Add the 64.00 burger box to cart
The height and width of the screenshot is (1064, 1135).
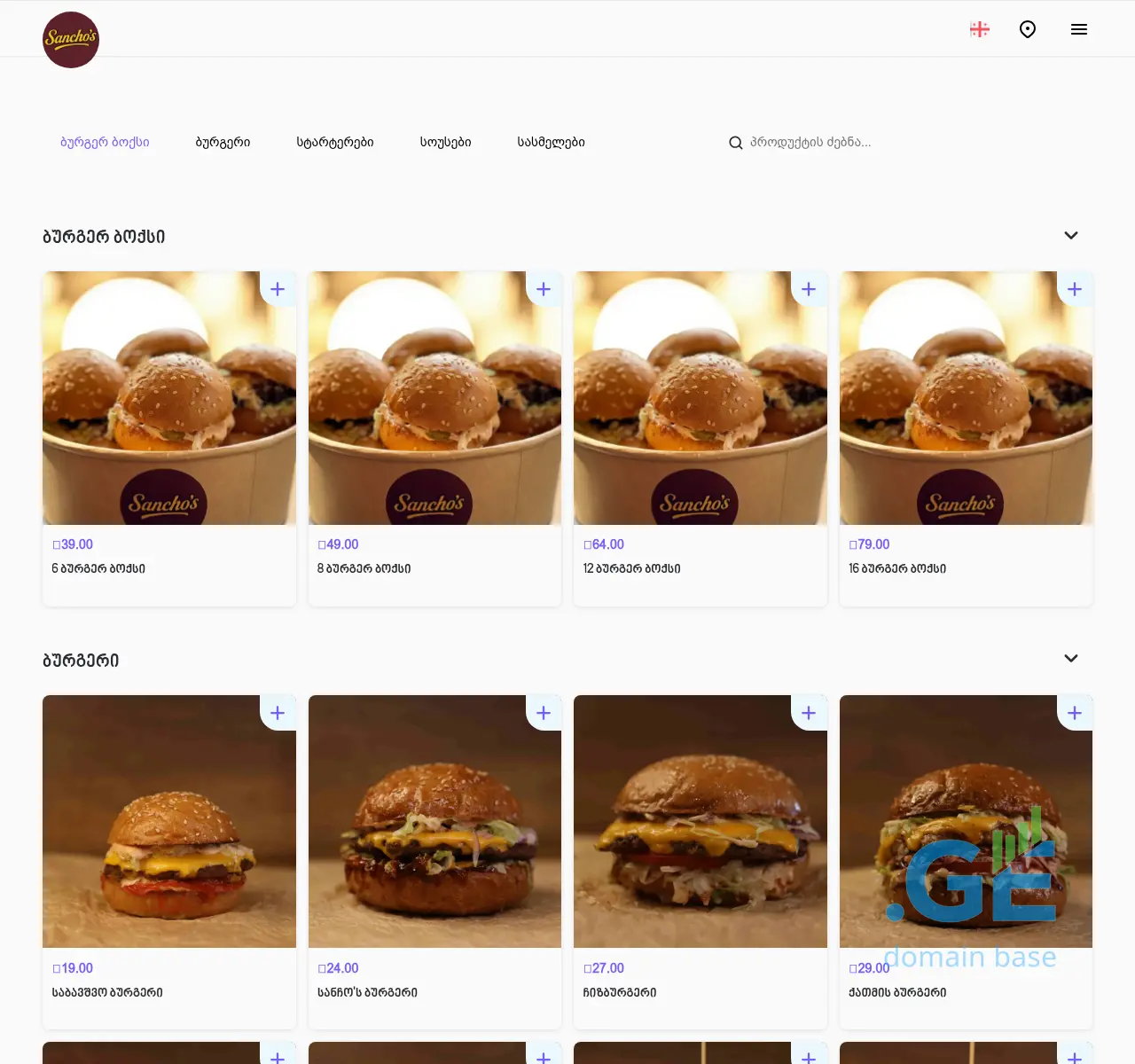point(809,289)
